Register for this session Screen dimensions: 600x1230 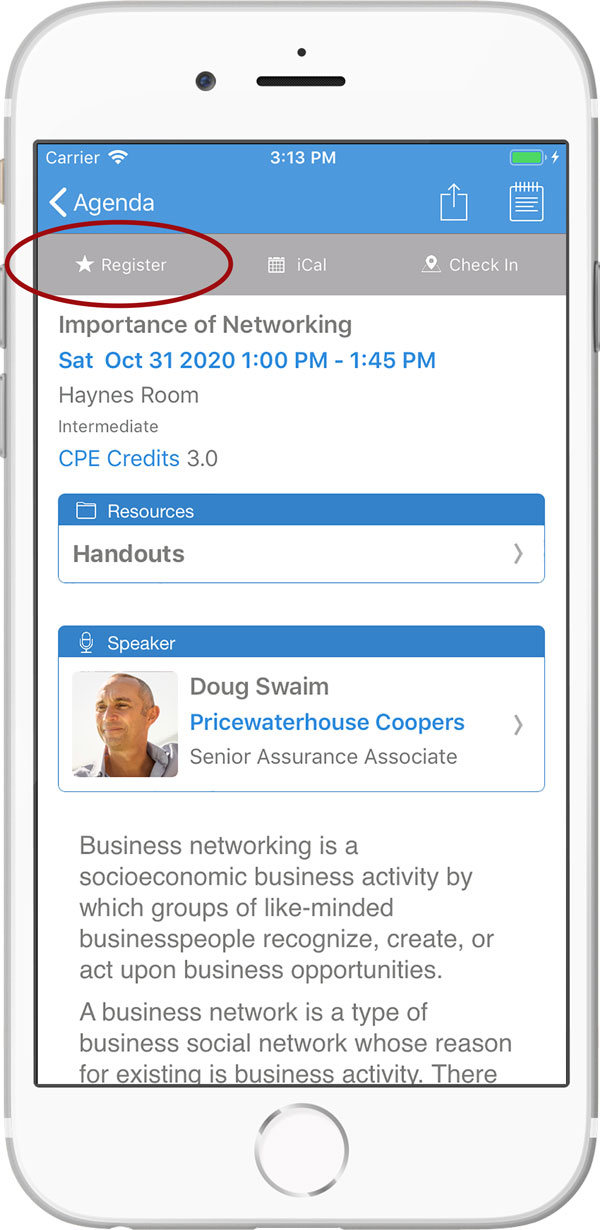[121, 265]
